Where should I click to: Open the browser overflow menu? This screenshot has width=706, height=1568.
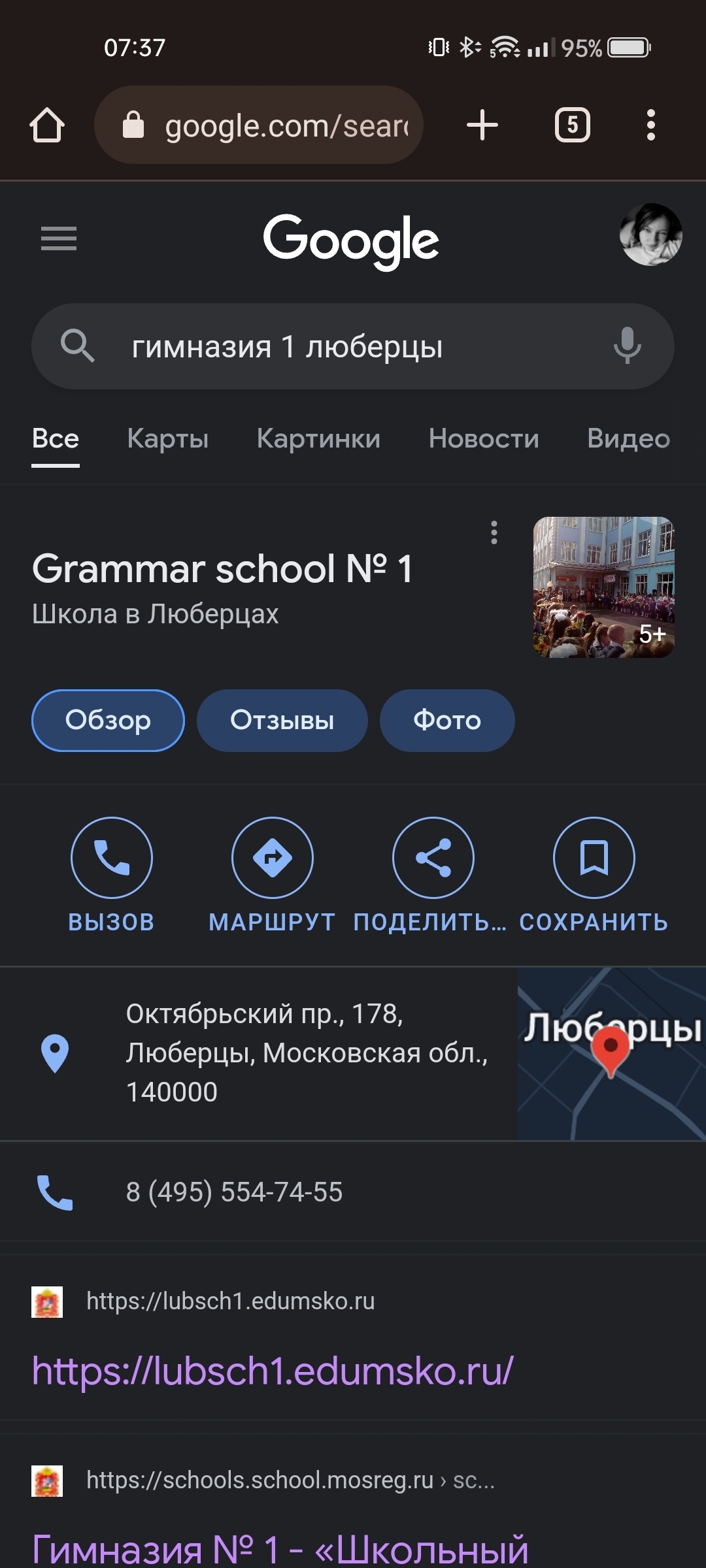650,125
